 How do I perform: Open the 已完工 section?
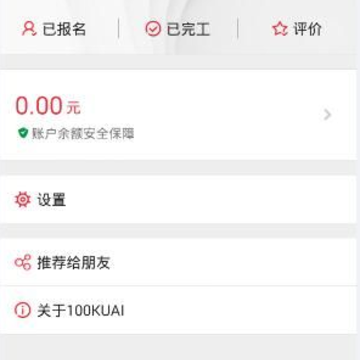(178, 29)
